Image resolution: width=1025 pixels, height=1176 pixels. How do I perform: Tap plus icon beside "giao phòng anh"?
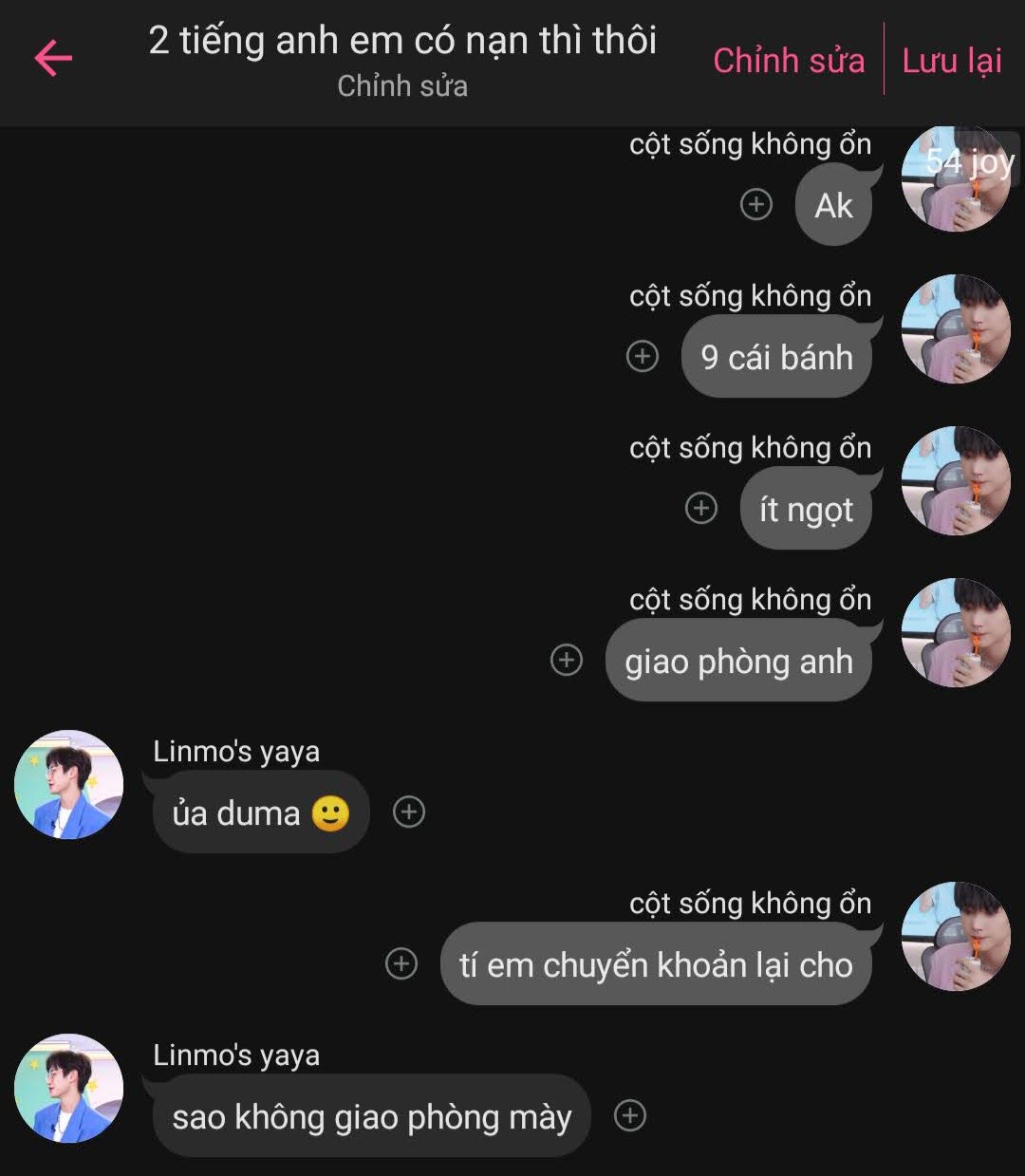567,660
